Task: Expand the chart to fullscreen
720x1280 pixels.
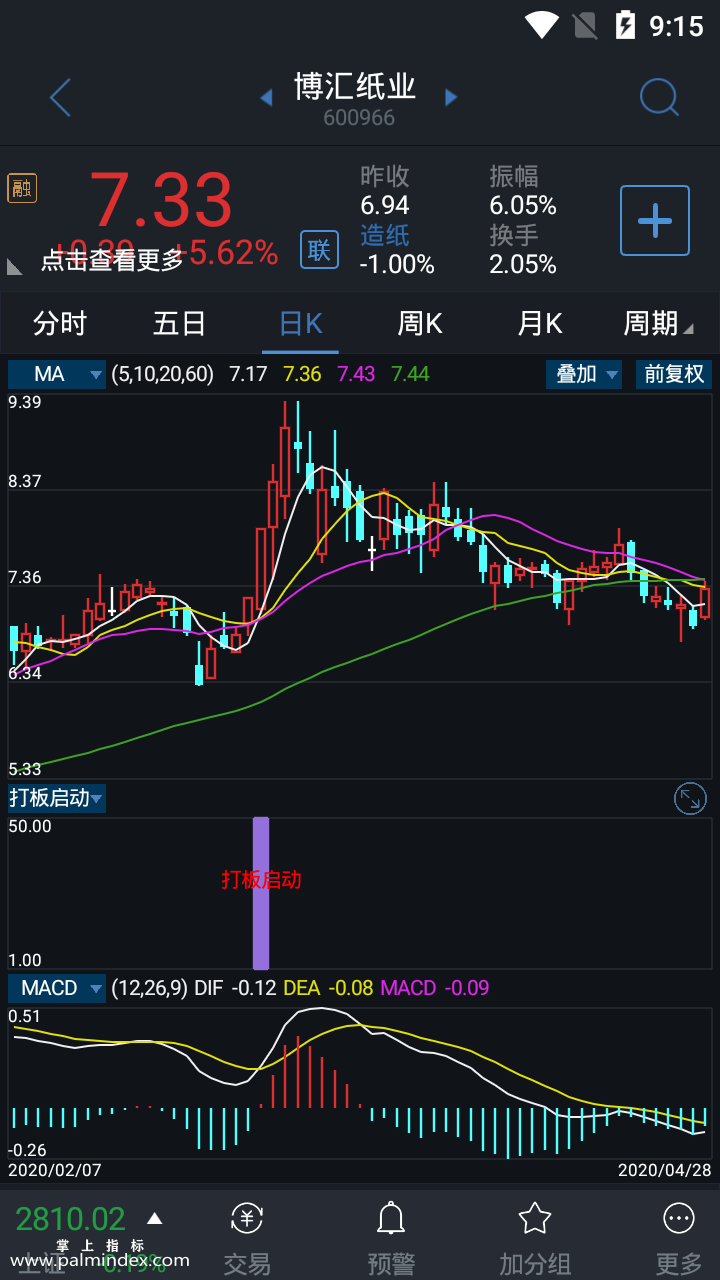Action: click(690, 798)
